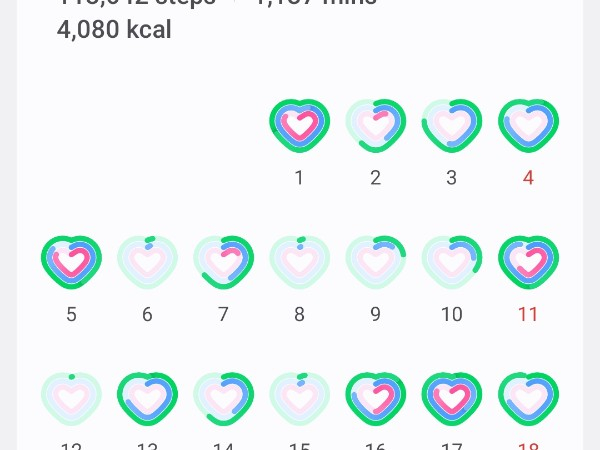The width and height of the screenshot is (600, 450).
Task: Open day 4 activity heart
Action: point(528,125)
